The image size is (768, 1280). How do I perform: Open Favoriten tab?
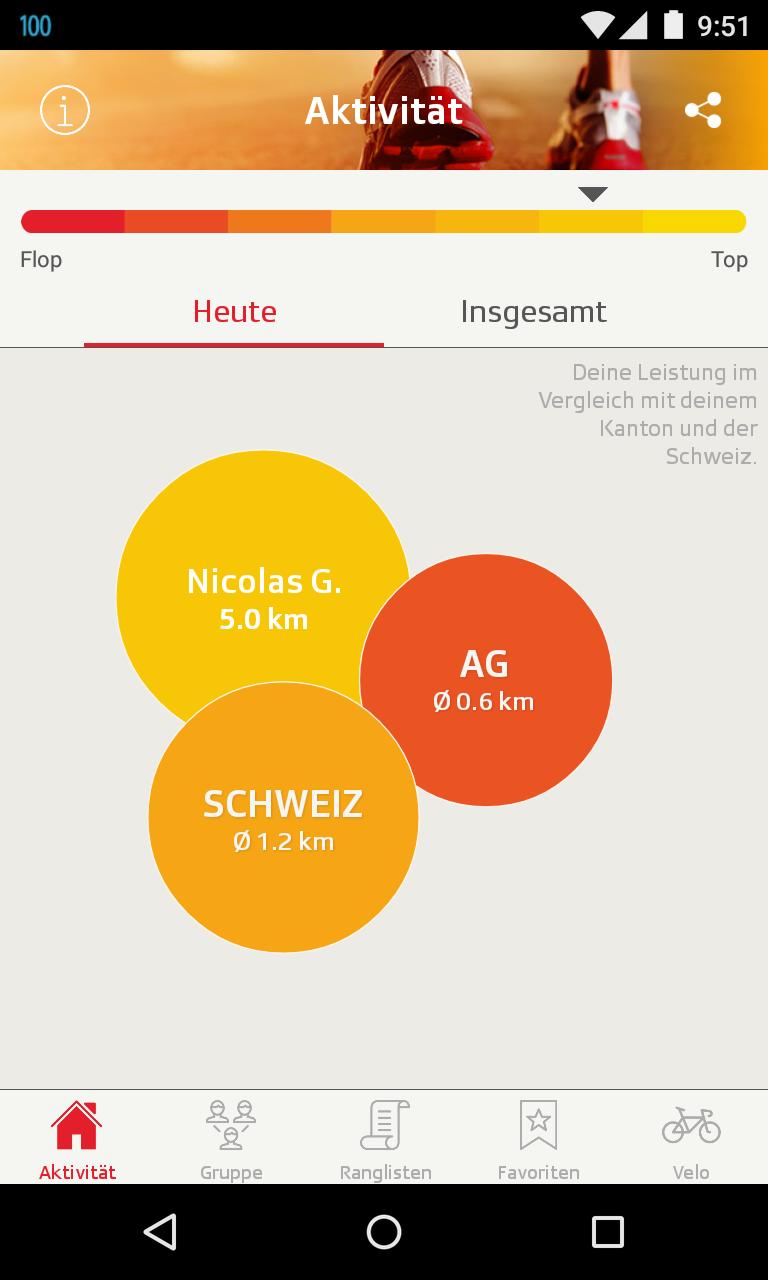pyautogui.click(x=538, y=1140)
